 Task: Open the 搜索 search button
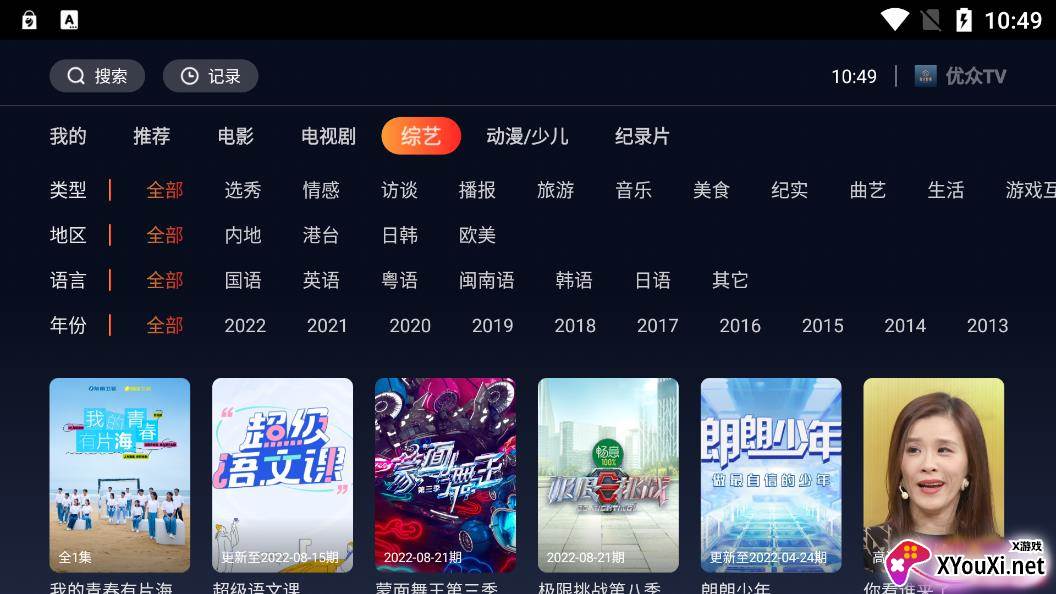(97, 76)
